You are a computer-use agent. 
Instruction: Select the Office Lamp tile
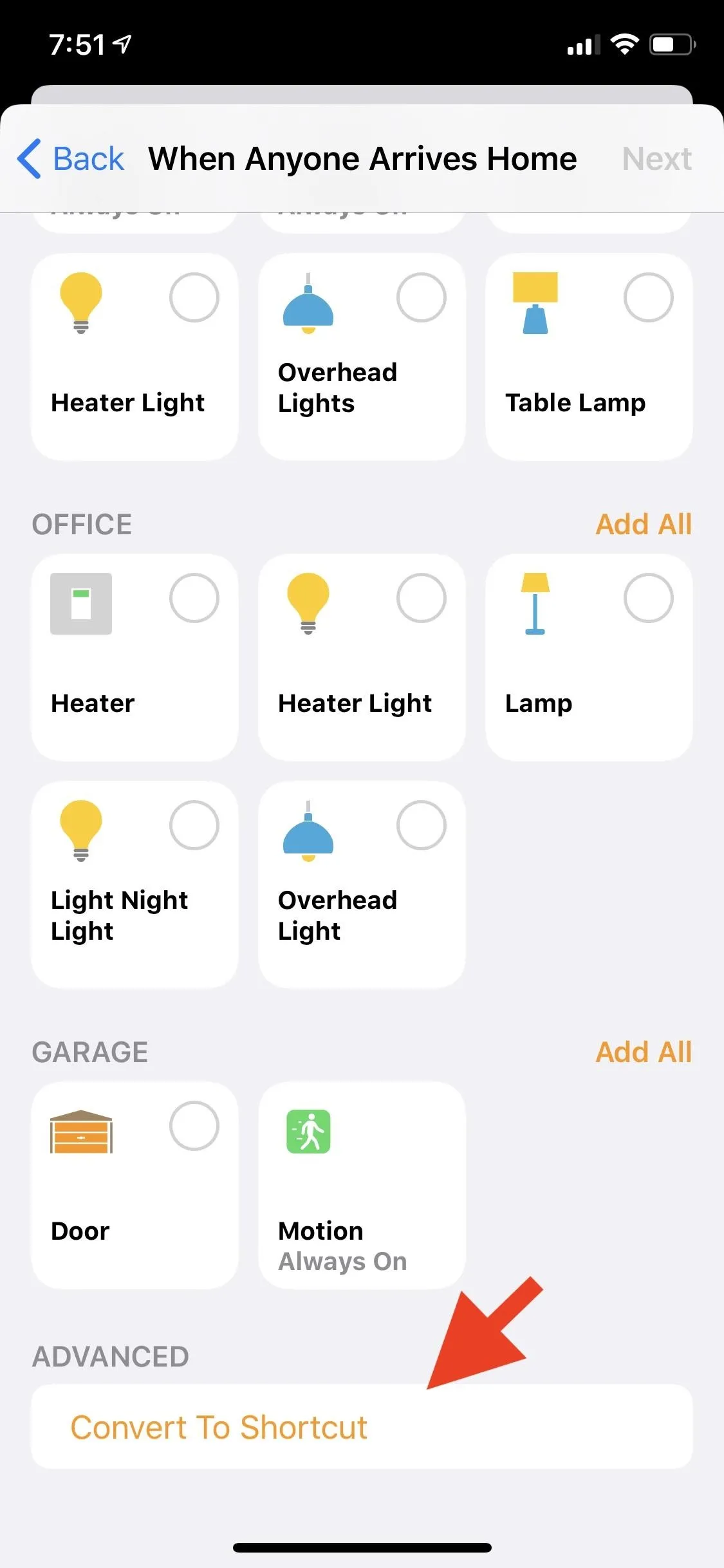[589, 657]
